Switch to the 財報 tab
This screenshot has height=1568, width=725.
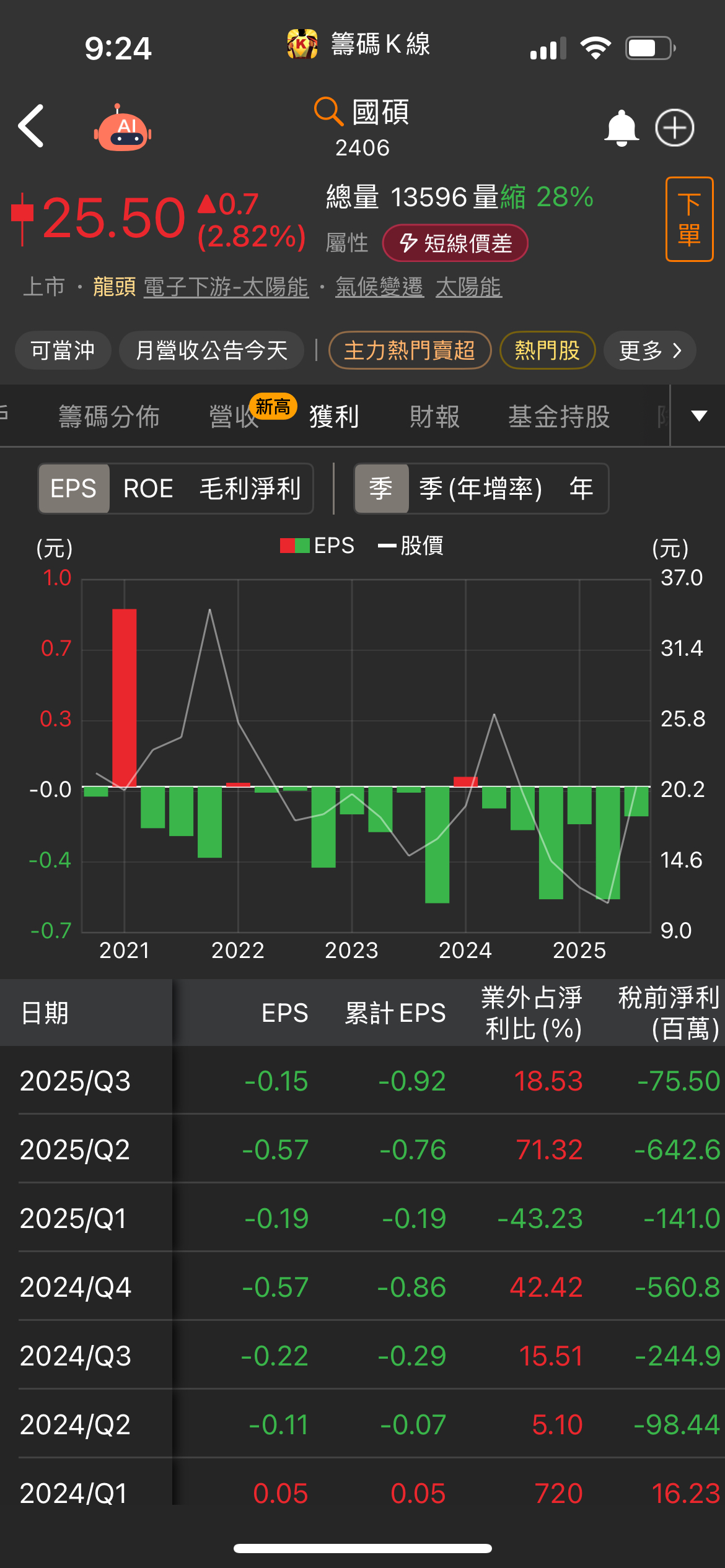pyautogui.click(x=434, y=416)
